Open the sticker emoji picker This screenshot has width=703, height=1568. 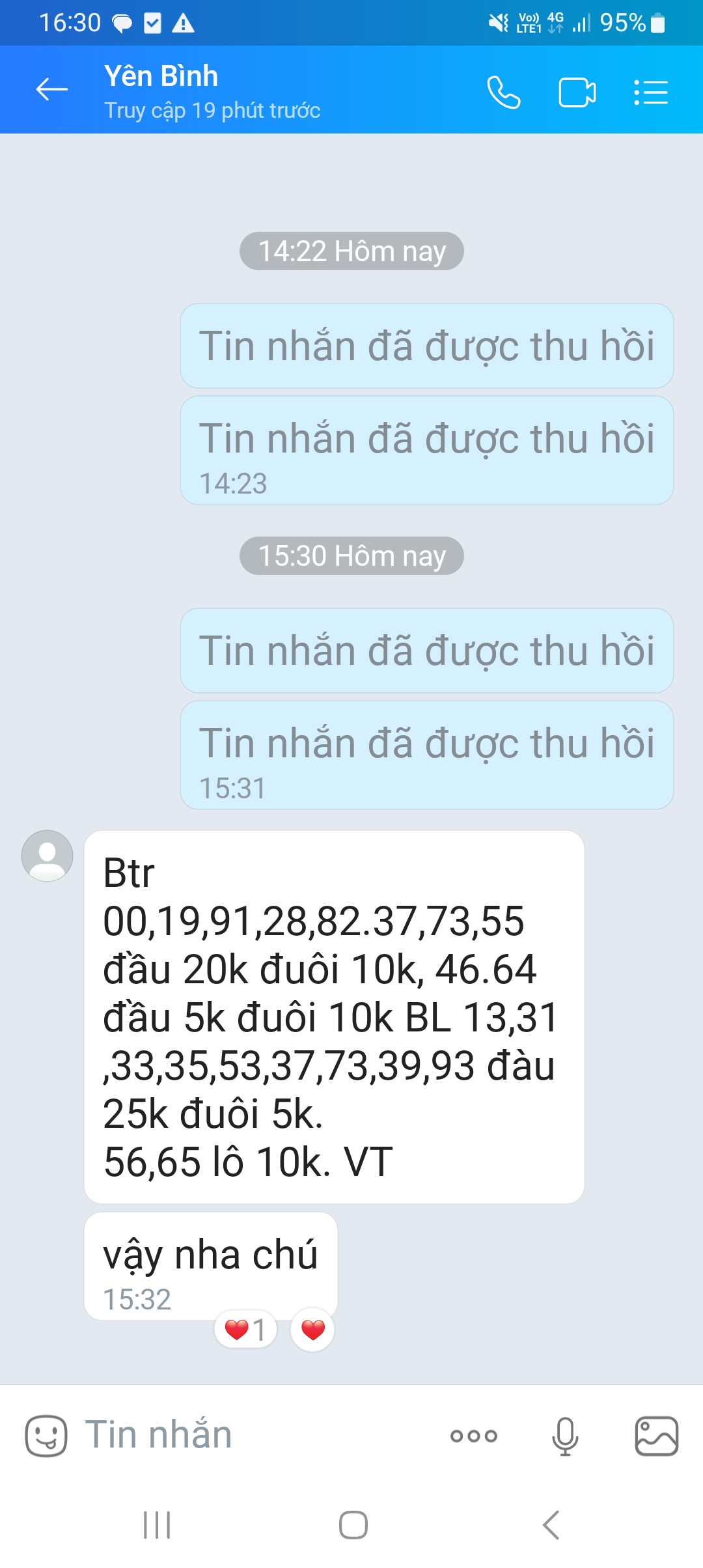46,1435
